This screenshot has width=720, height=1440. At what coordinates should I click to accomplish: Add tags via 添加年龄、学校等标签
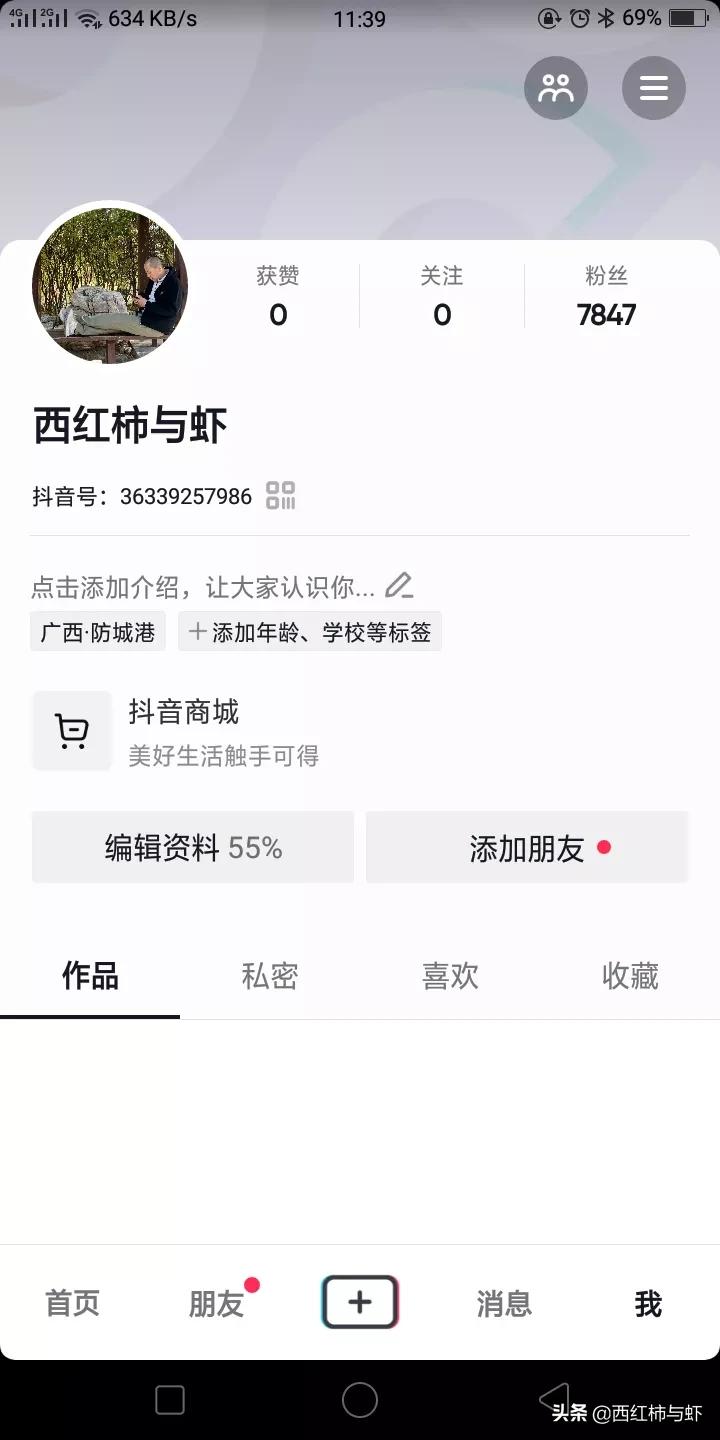coord(310,631)
